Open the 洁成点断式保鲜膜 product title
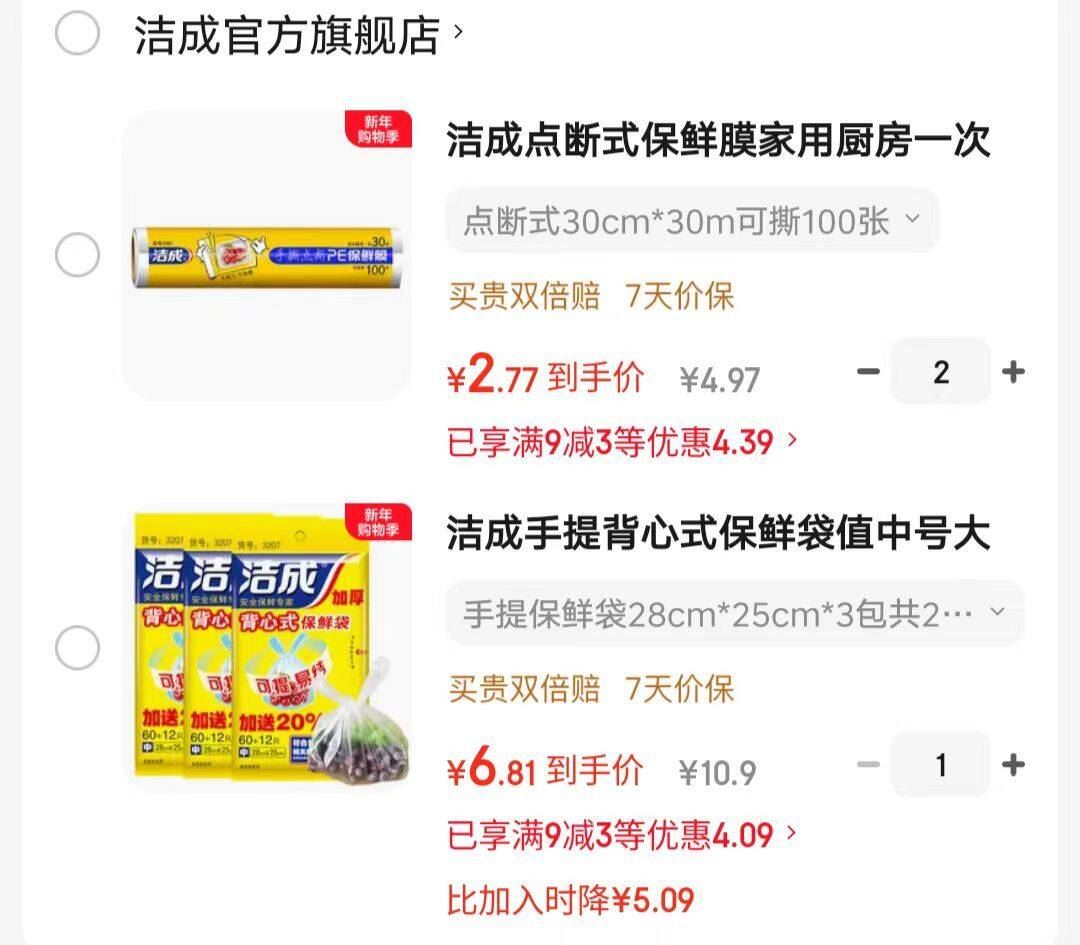This screenshot has height=945, width=1080. pyautogui.click(x=718, y=140)
